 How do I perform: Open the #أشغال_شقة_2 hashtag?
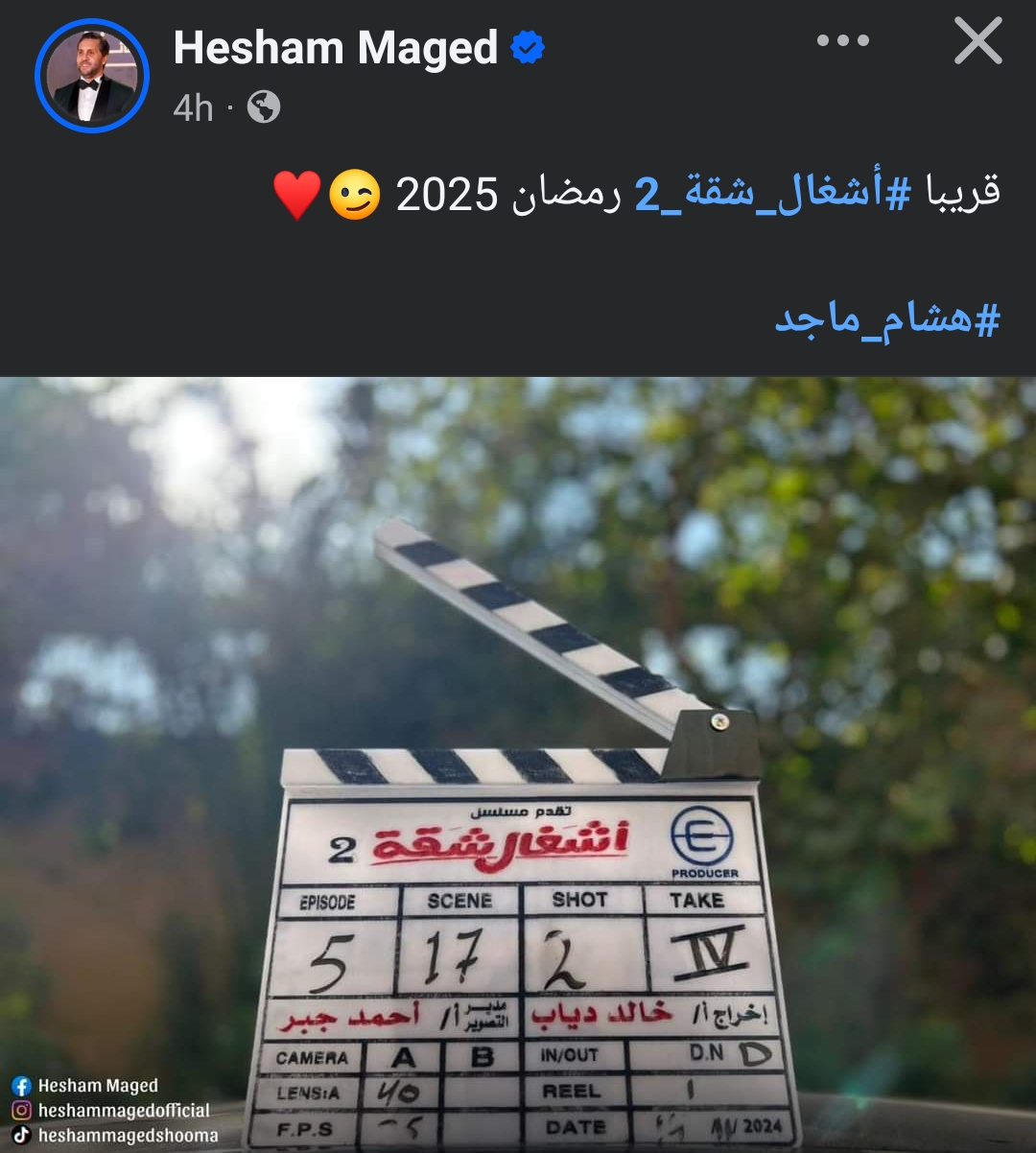tap(773, 193)
